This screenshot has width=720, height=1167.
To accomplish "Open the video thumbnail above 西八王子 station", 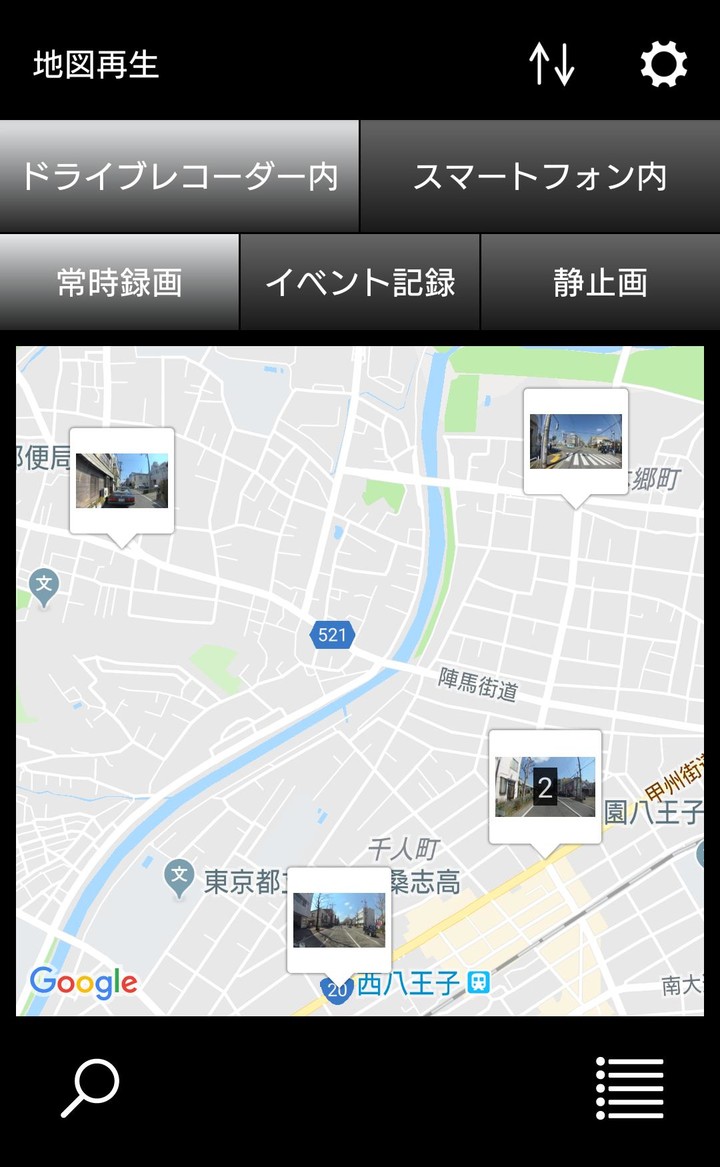I will point(342,916).
